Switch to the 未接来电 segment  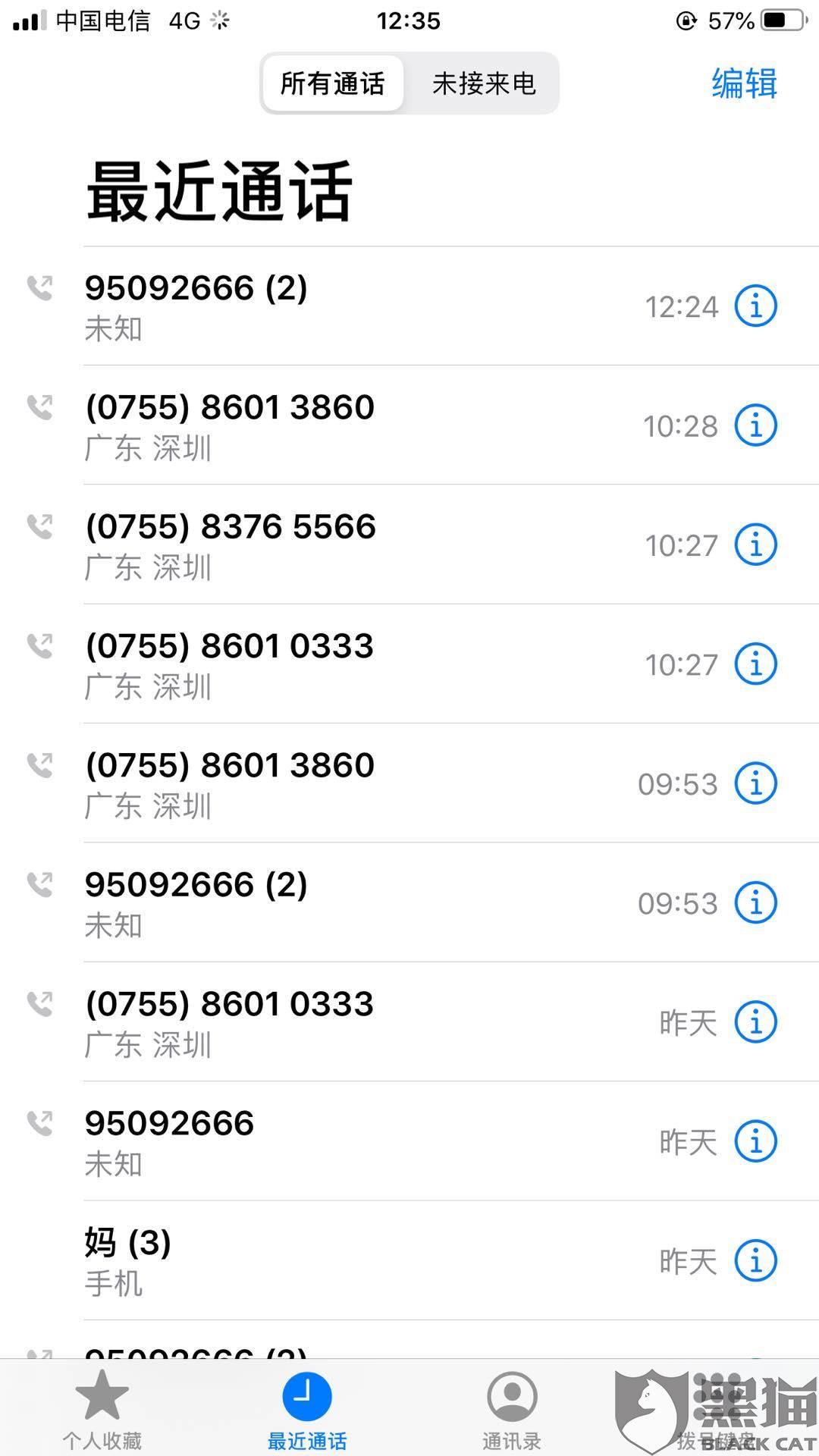coord(484,83)
